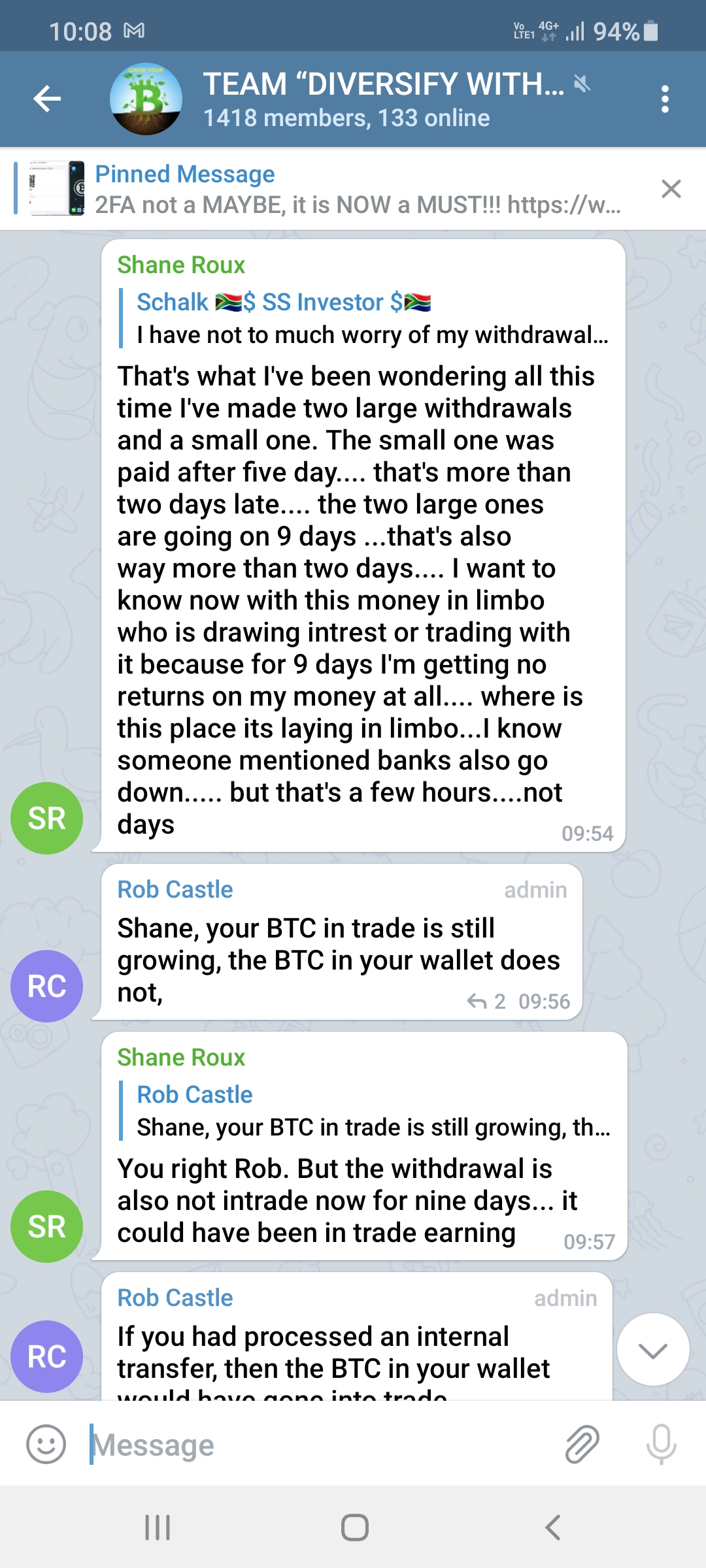Dismiss the pinned message banner
The width and height of the screenshot is (706, 1568).
(x=671, y=189)
